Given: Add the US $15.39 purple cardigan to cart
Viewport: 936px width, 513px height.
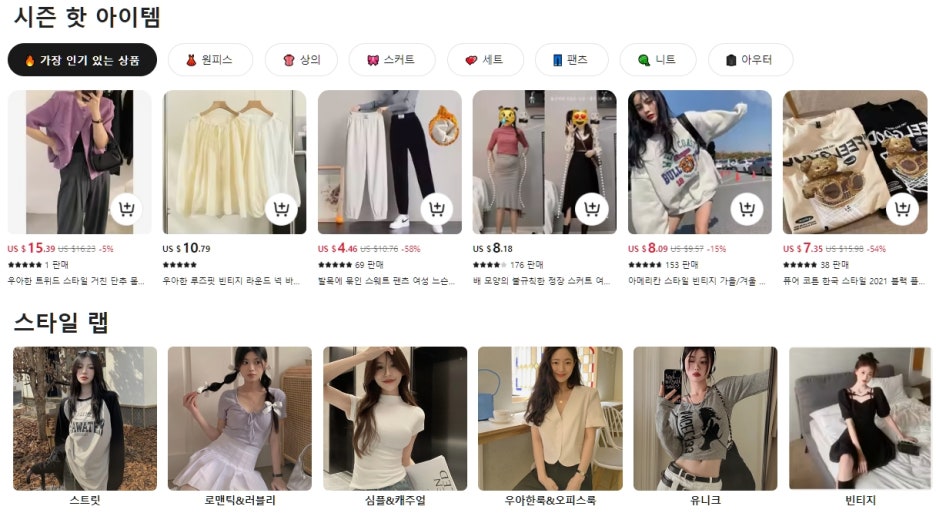Looking at the screenshot, I should (x=126, y=209).
